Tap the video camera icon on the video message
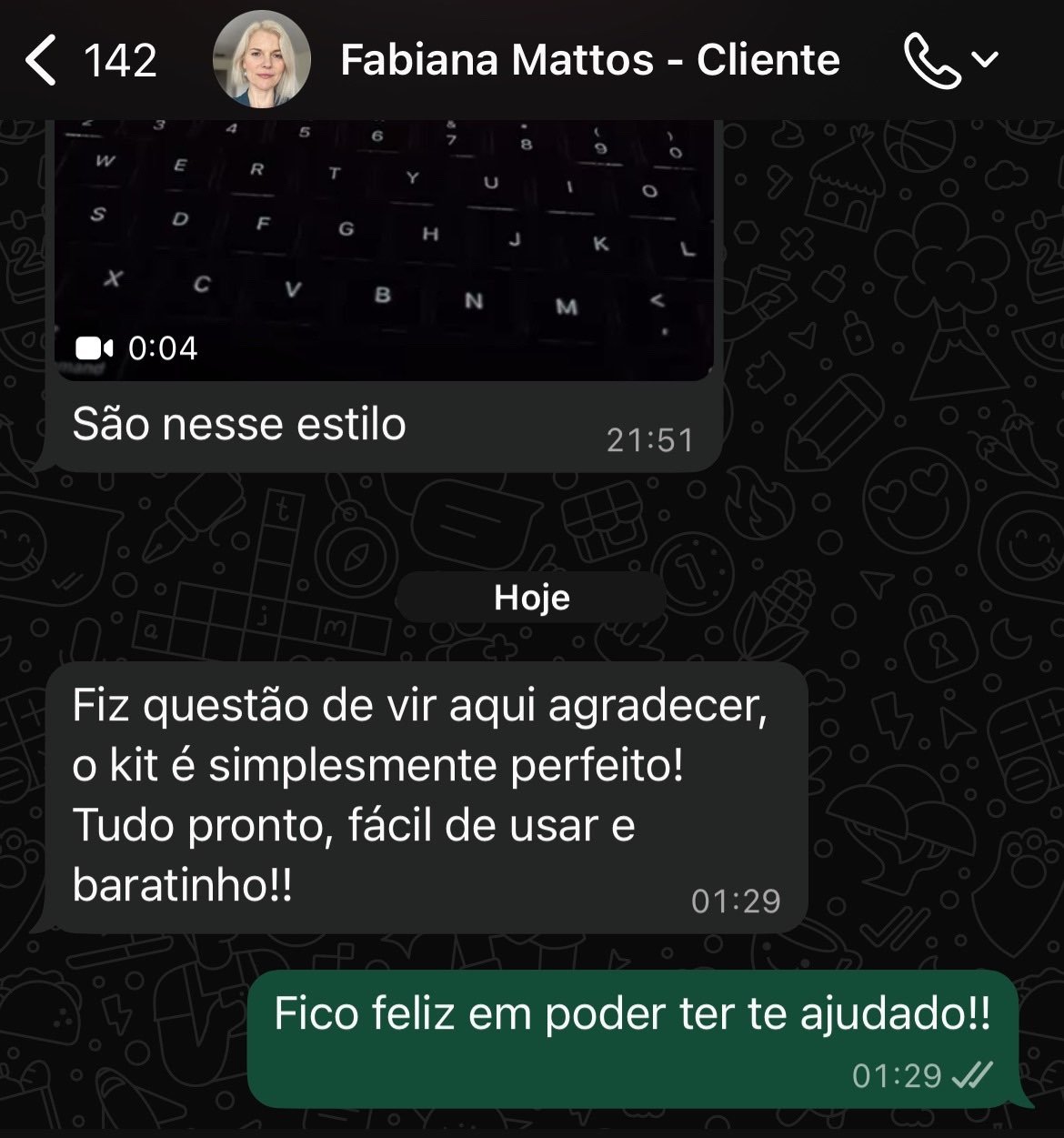This screenshot has width=1064, height=1138. (x=95, y=347)
